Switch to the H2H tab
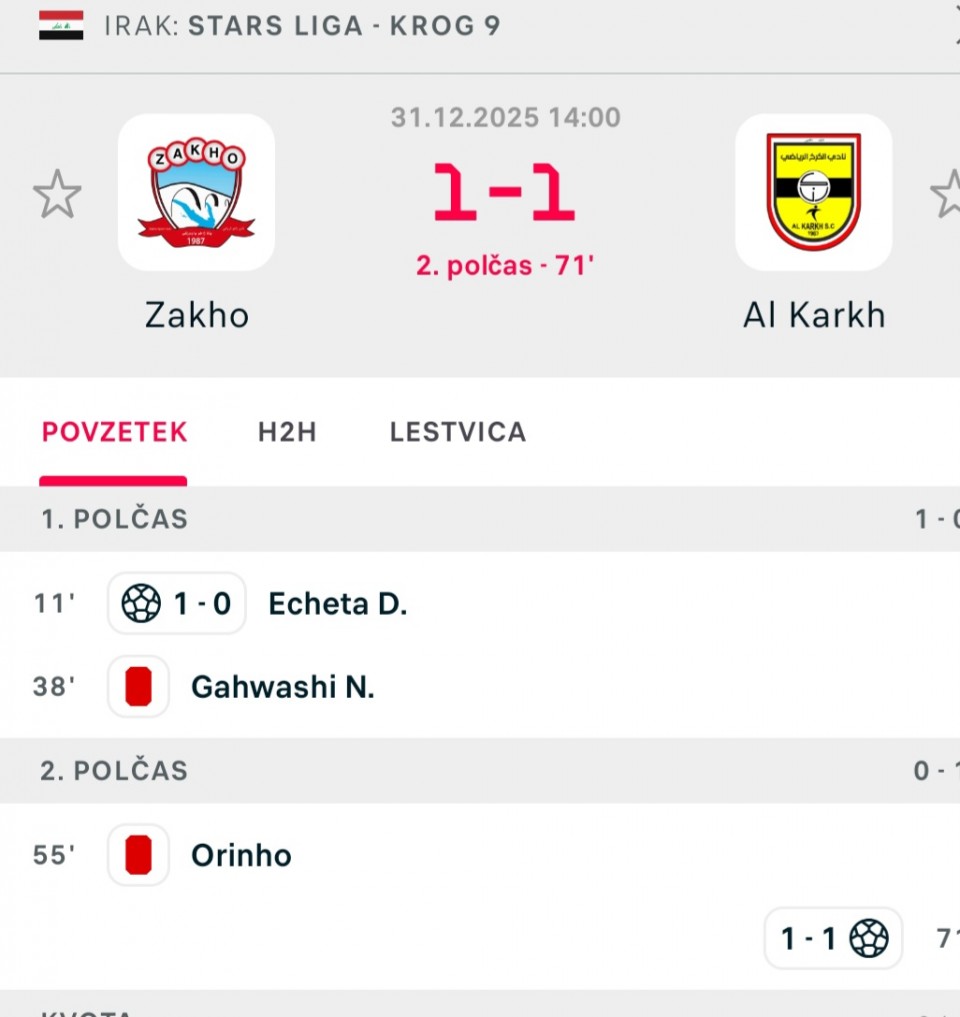 pos(287,432)
